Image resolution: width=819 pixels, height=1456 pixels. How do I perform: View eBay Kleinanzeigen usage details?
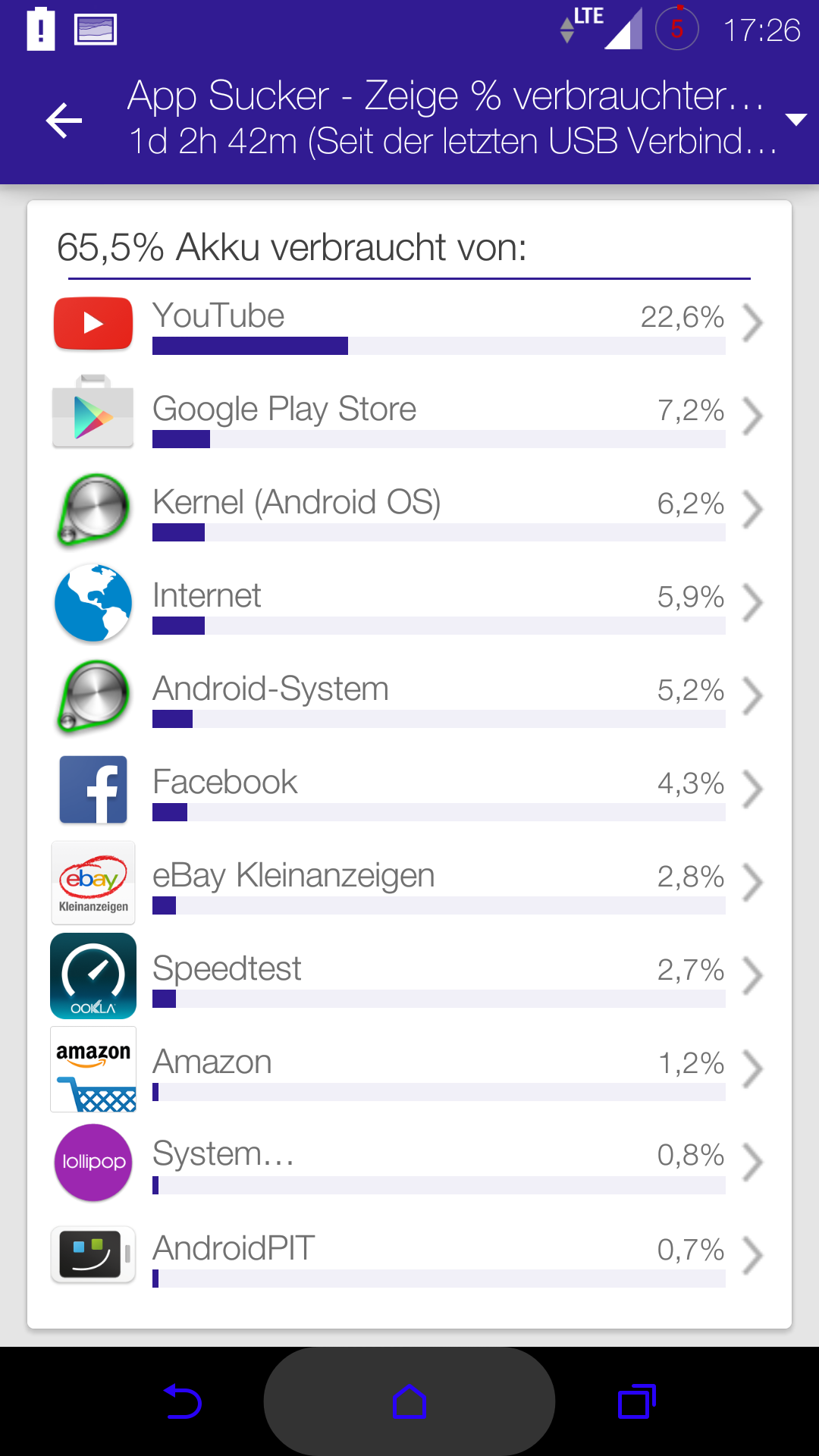[x=409, y=883]
